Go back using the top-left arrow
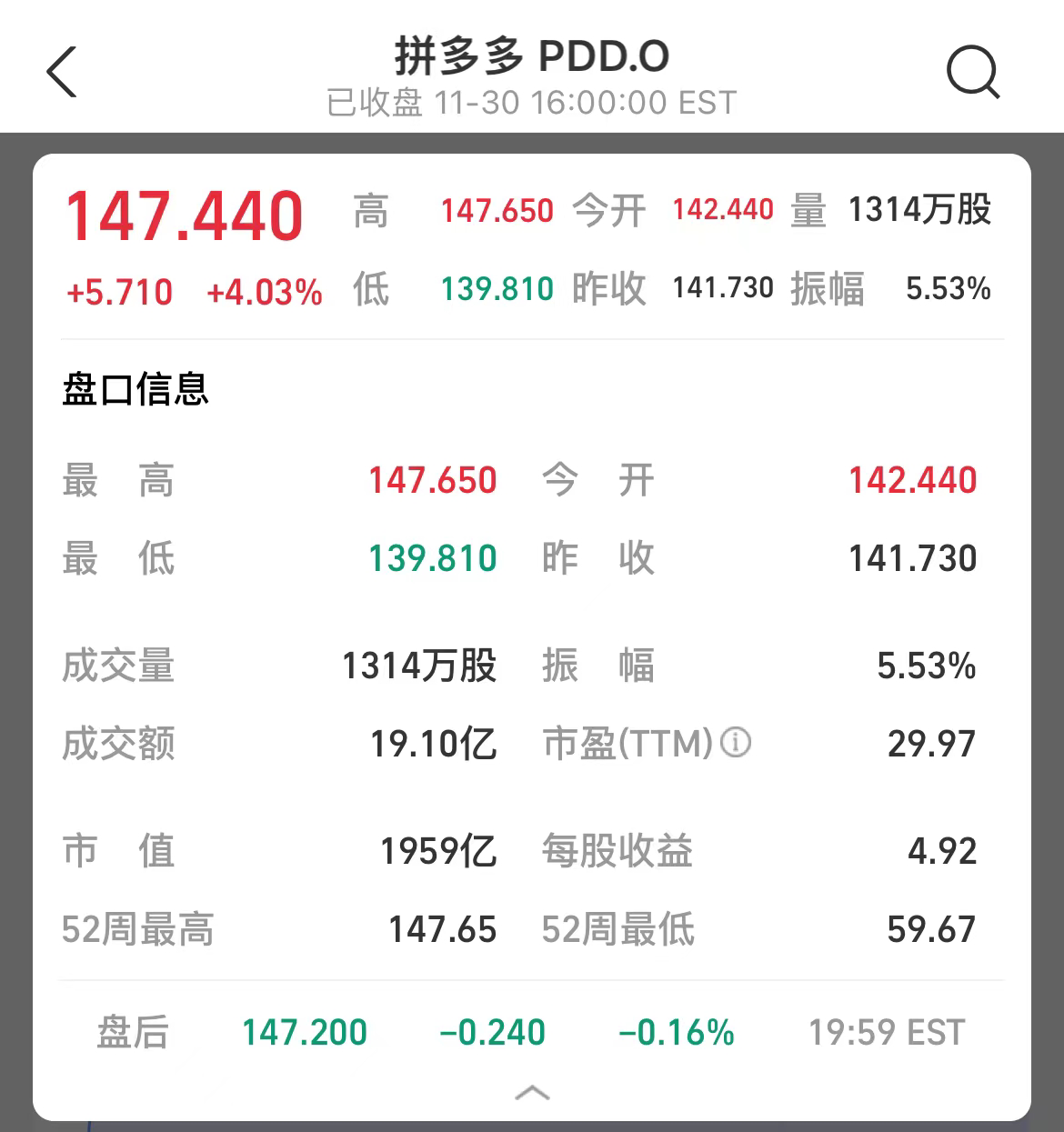Screen dimensions: 1064x1132 coord(62,72)
